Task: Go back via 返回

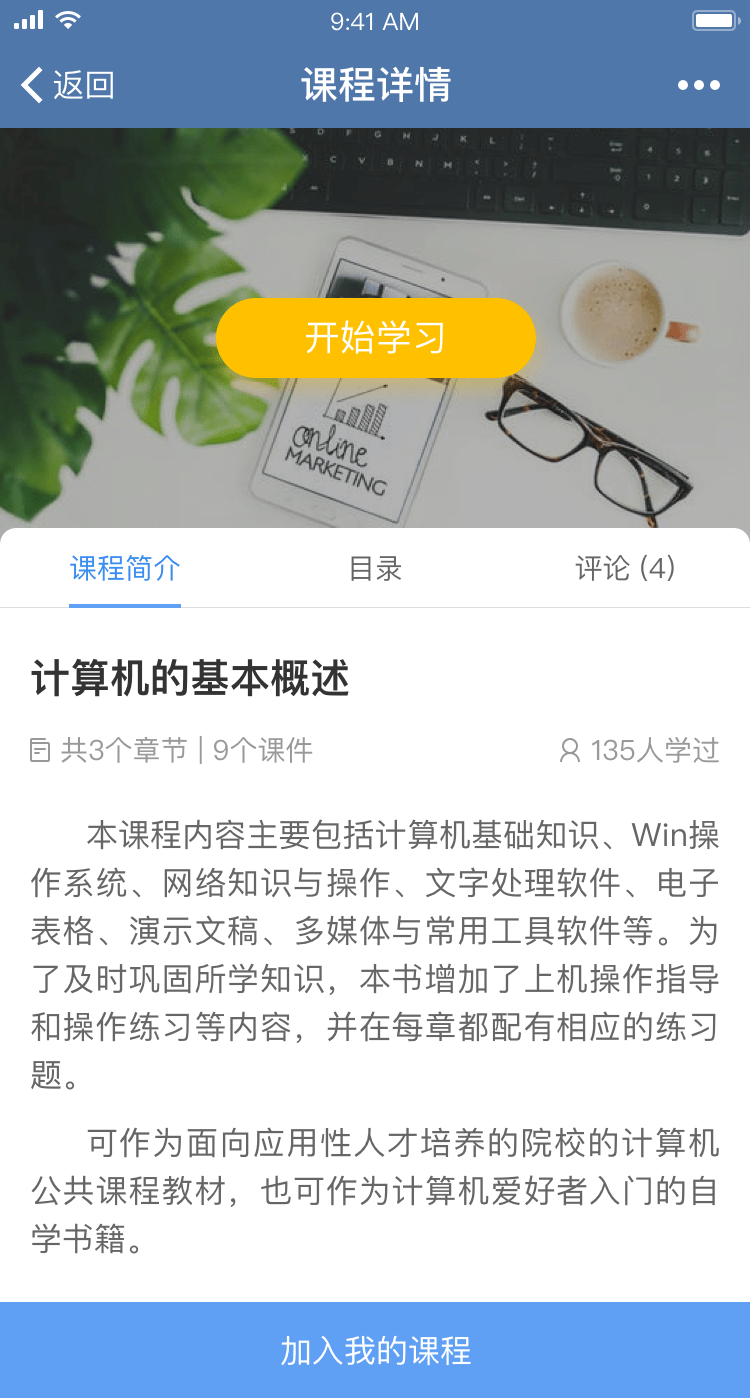Action: click(x=68, y=85)
